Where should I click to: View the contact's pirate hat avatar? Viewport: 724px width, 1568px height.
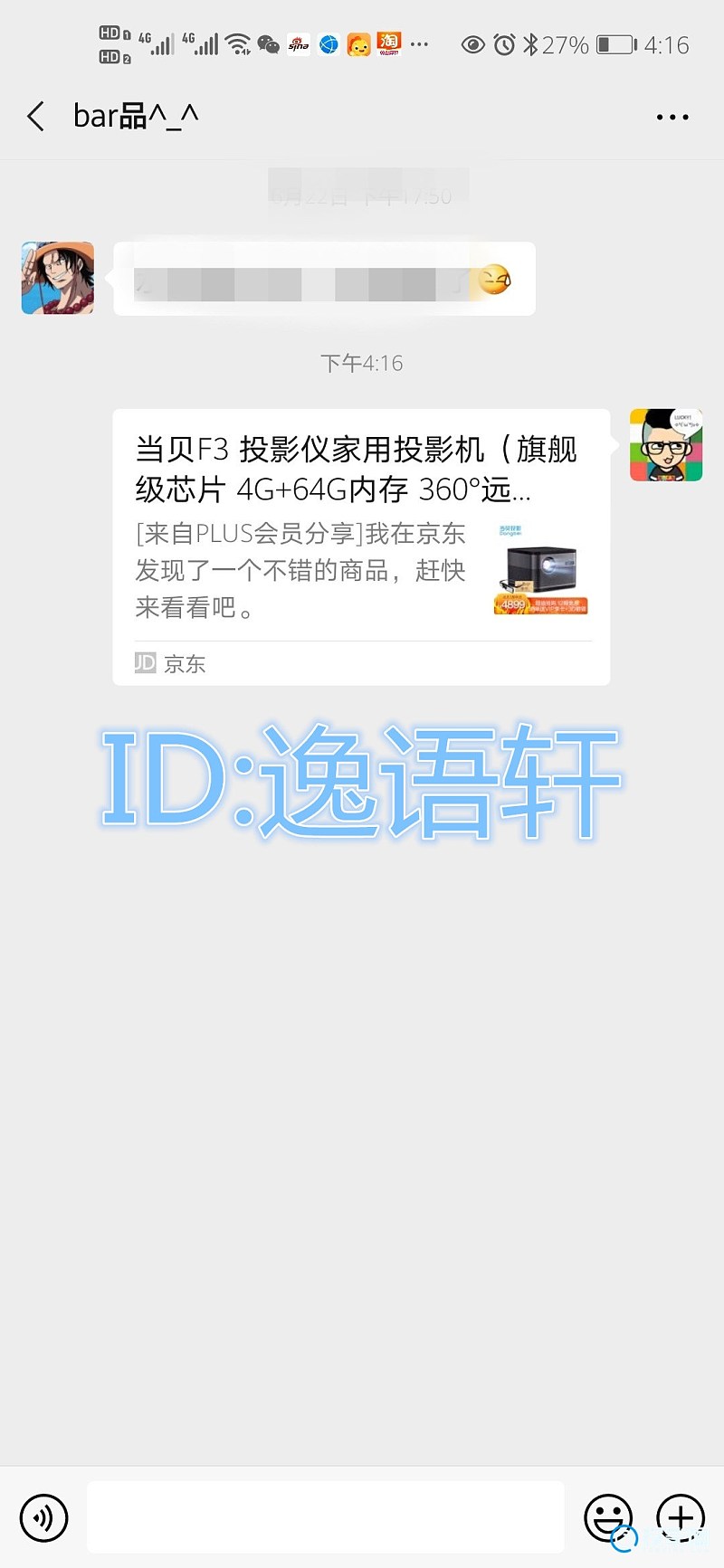pyautogui.click(x=58, y=278)
